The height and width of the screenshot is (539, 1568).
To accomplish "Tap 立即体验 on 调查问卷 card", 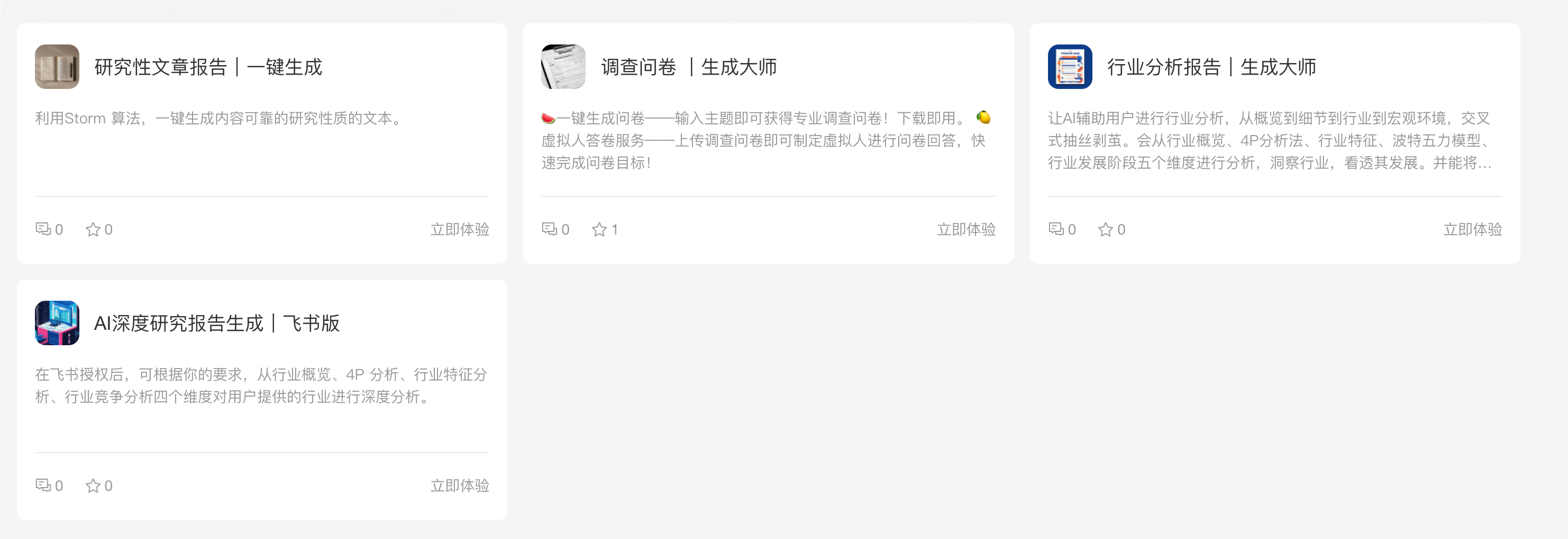I will (x=966, y=230).
